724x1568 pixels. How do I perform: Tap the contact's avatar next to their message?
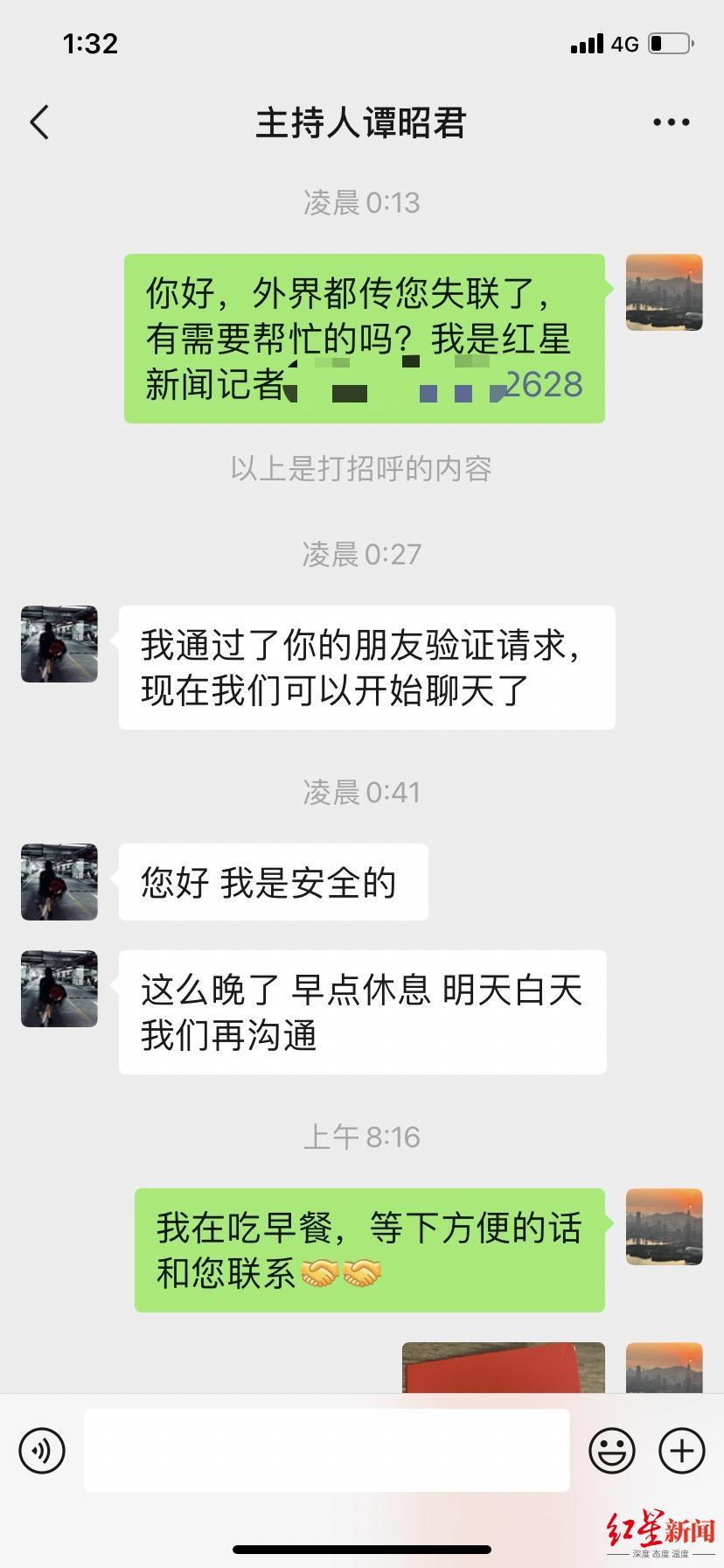(58, 645)
